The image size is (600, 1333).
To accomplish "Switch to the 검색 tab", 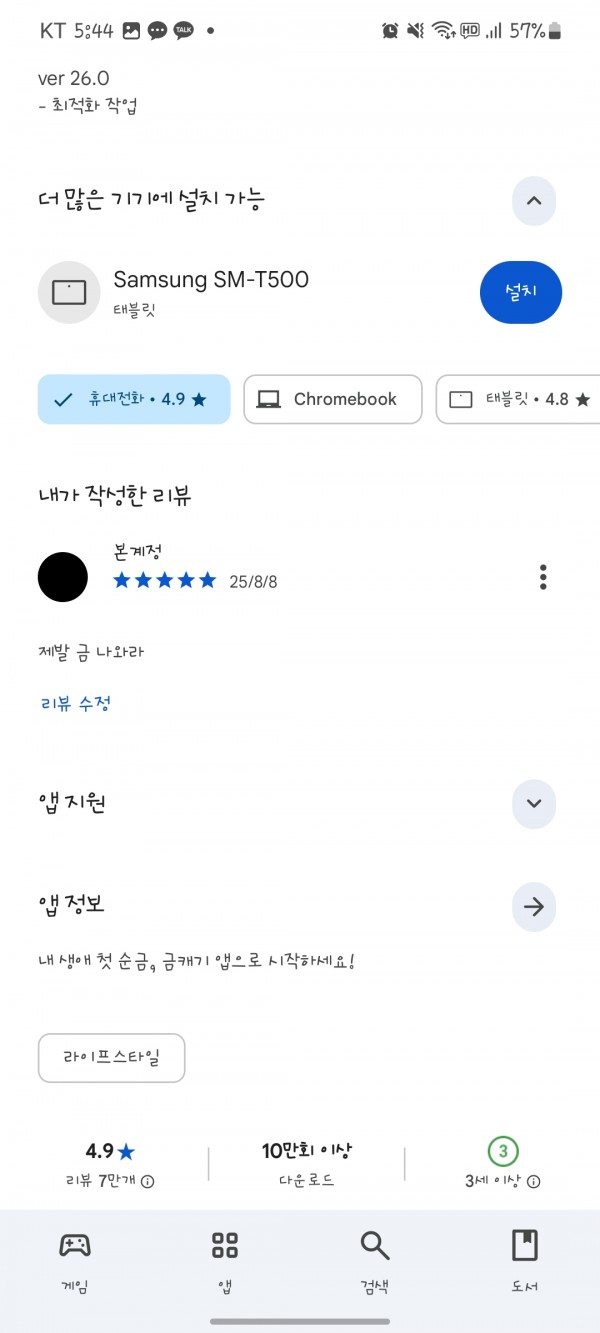I will click(x=375, y=1262).
